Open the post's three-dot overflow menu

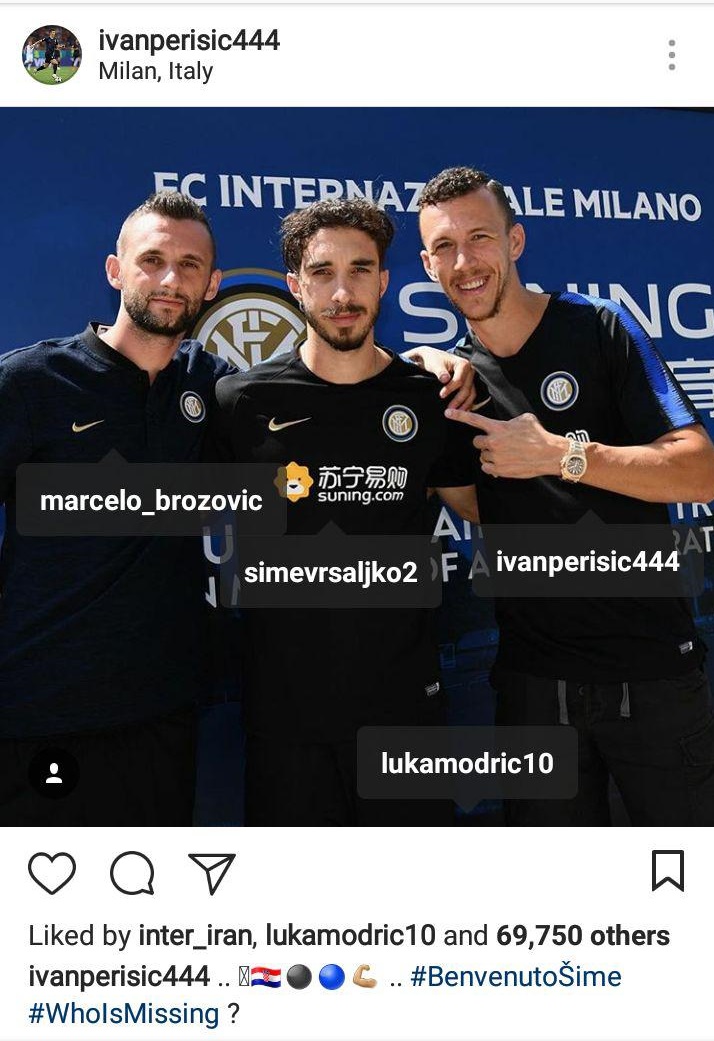coord(671,55)
